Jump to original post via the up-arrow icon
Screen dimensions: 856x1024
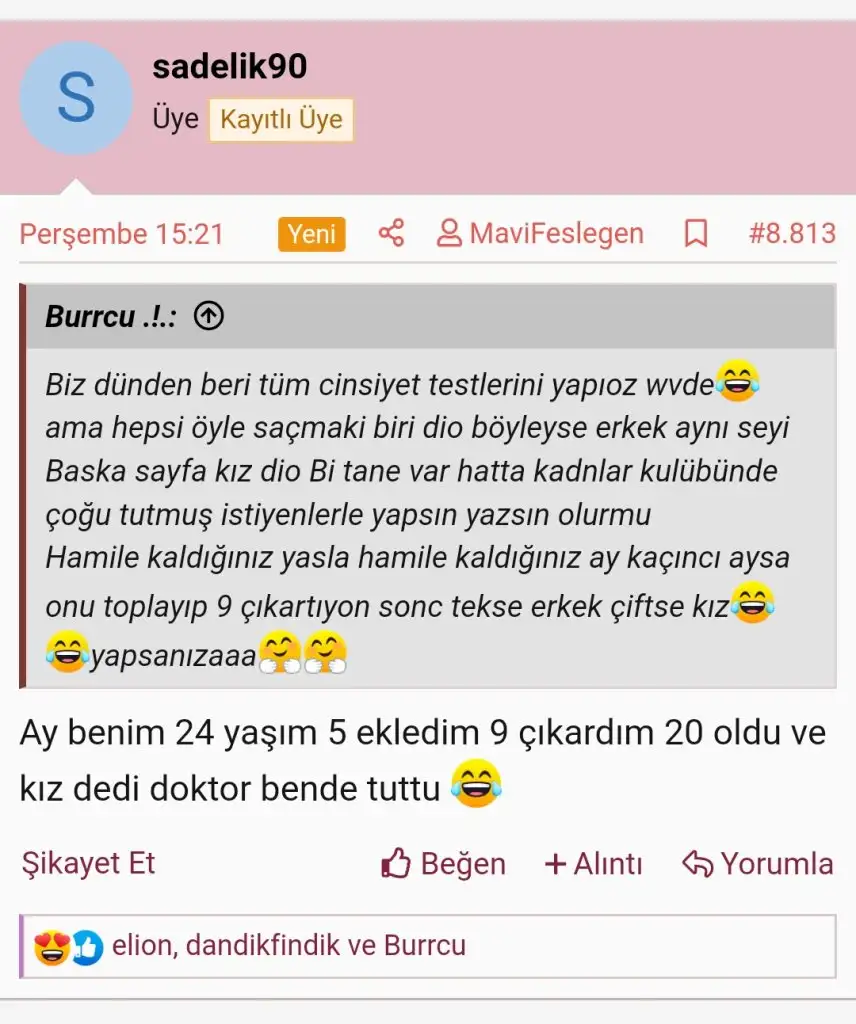coord(209,315)
